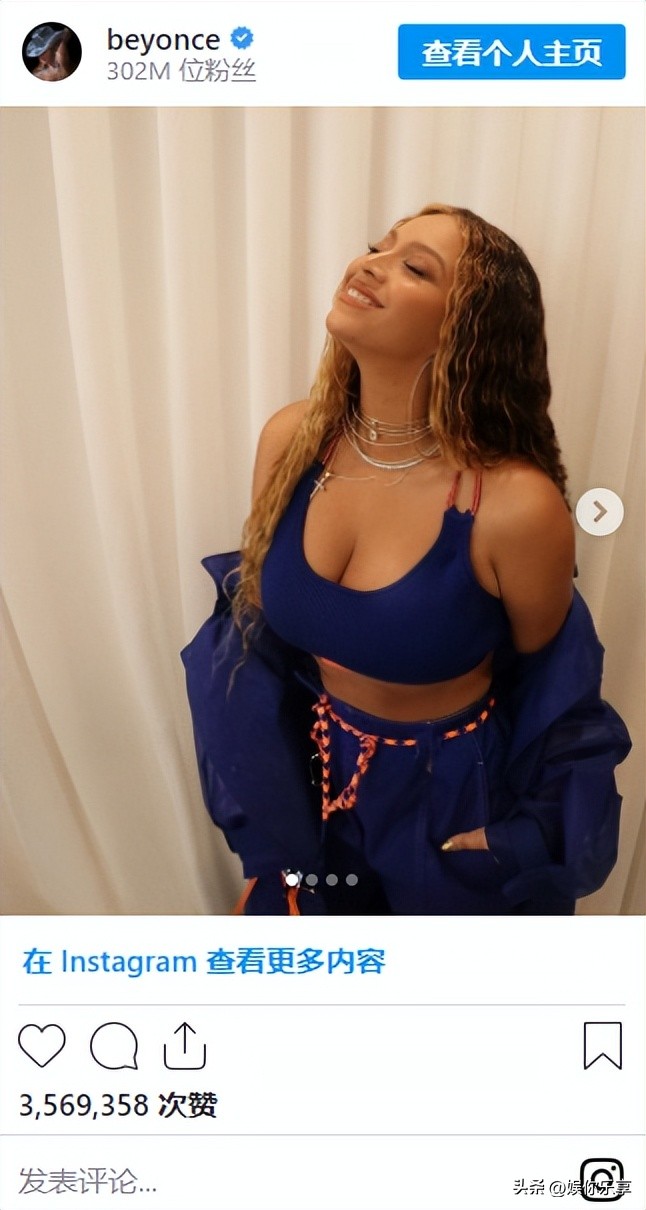Like this post with the heart

[42, 1046]
